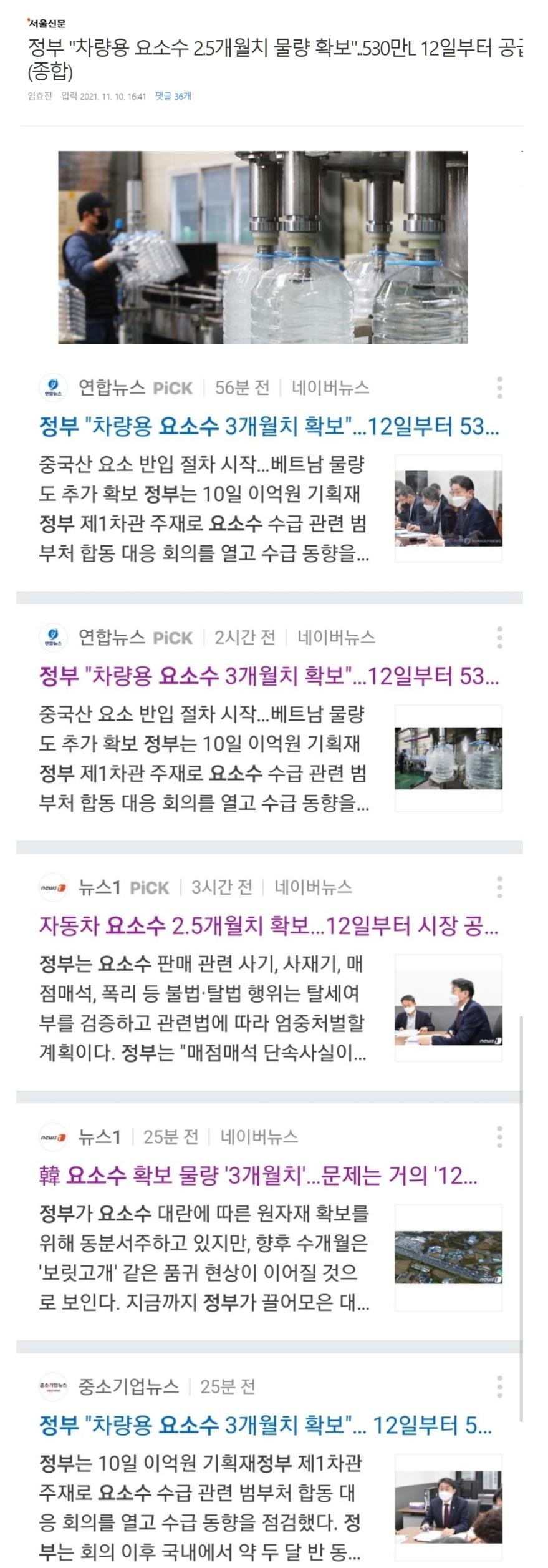
Task: Open the three-dot menu on first 연합뉴스 article
Action: (x=498, y=387)
